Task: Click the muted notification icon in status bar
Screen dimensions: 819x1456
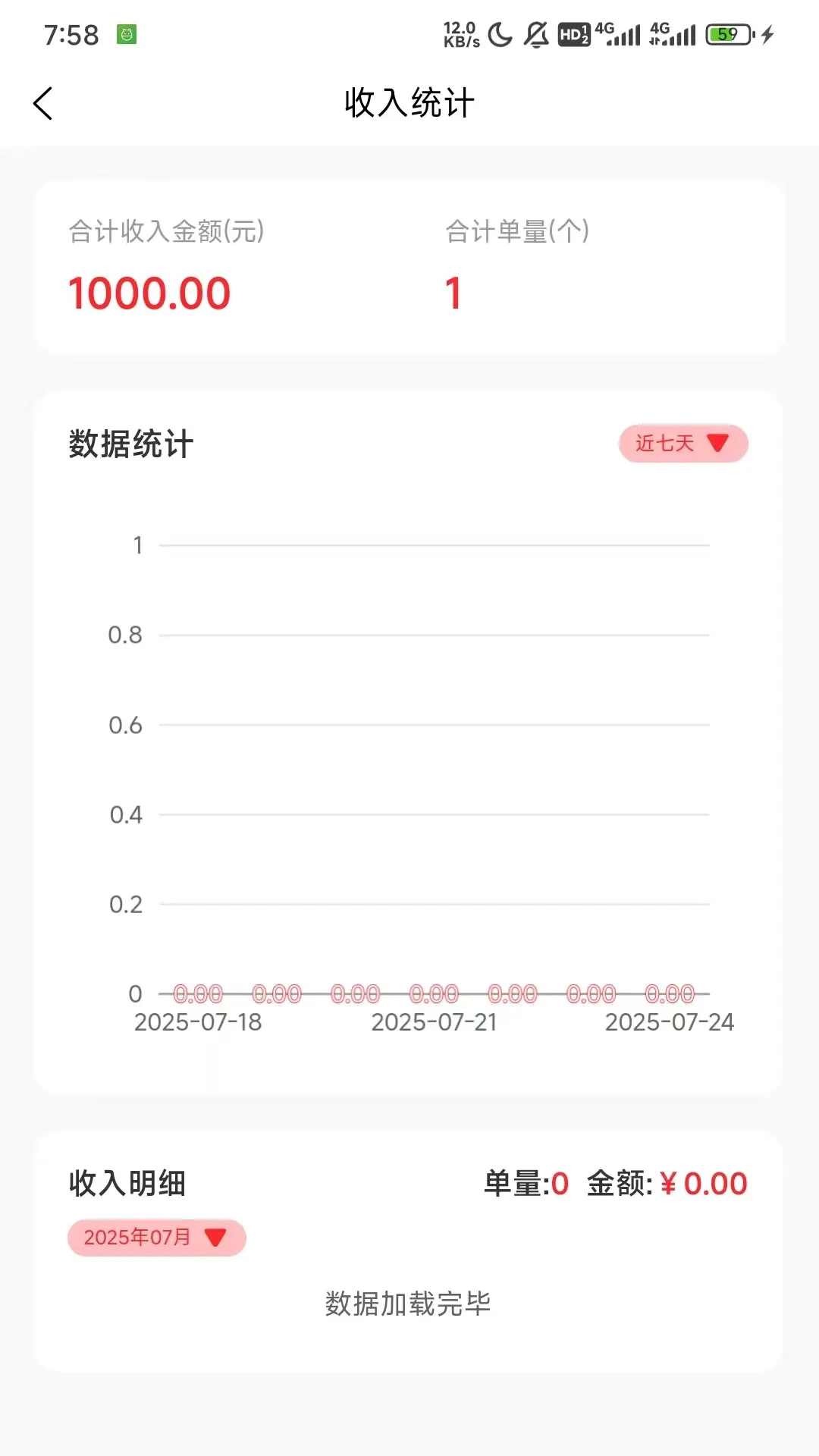Action: coord(536,34)
